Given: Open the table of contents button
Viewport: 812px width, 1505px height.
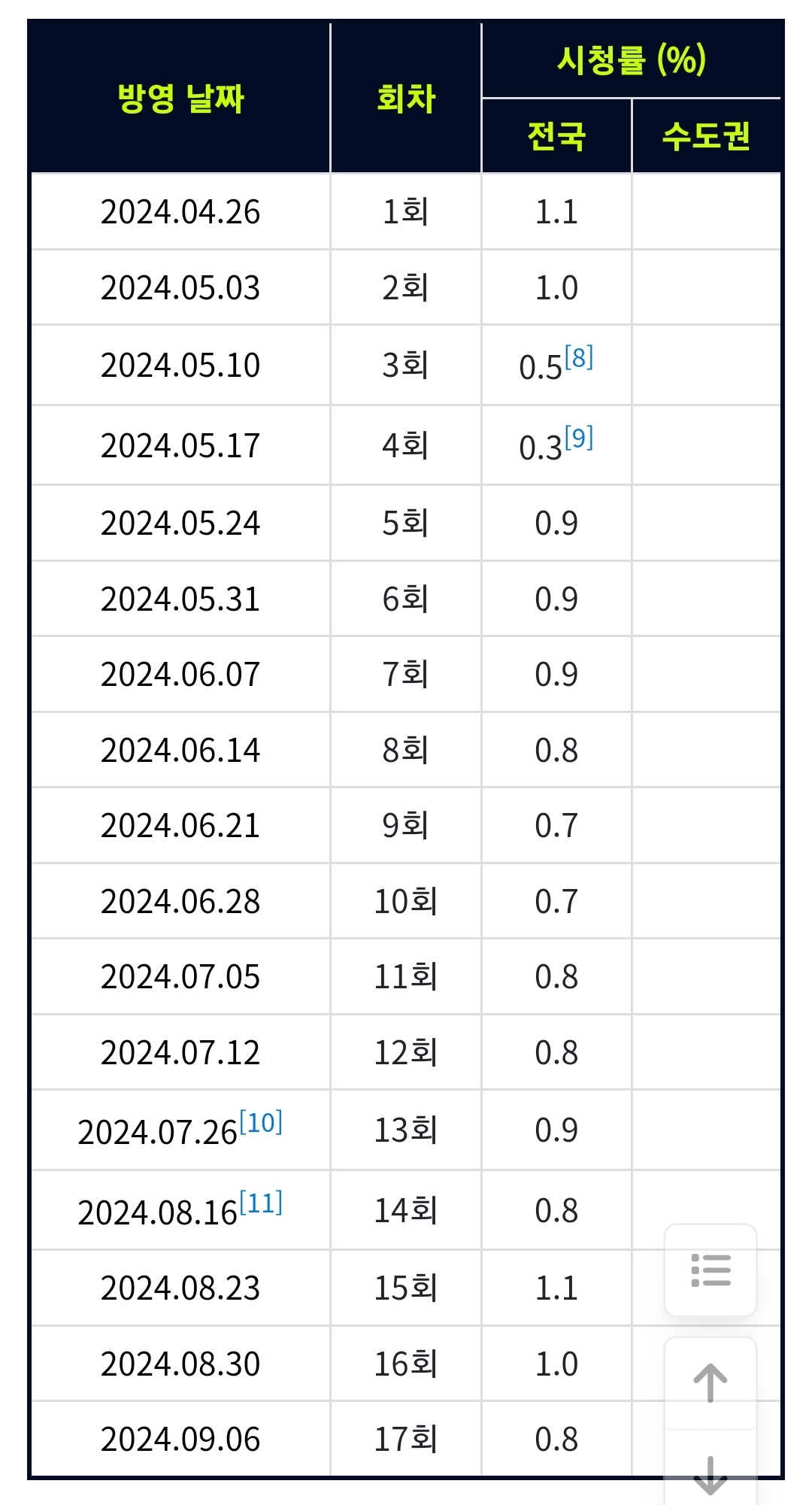Looking at the screenshot, I should coord(710,1270).
